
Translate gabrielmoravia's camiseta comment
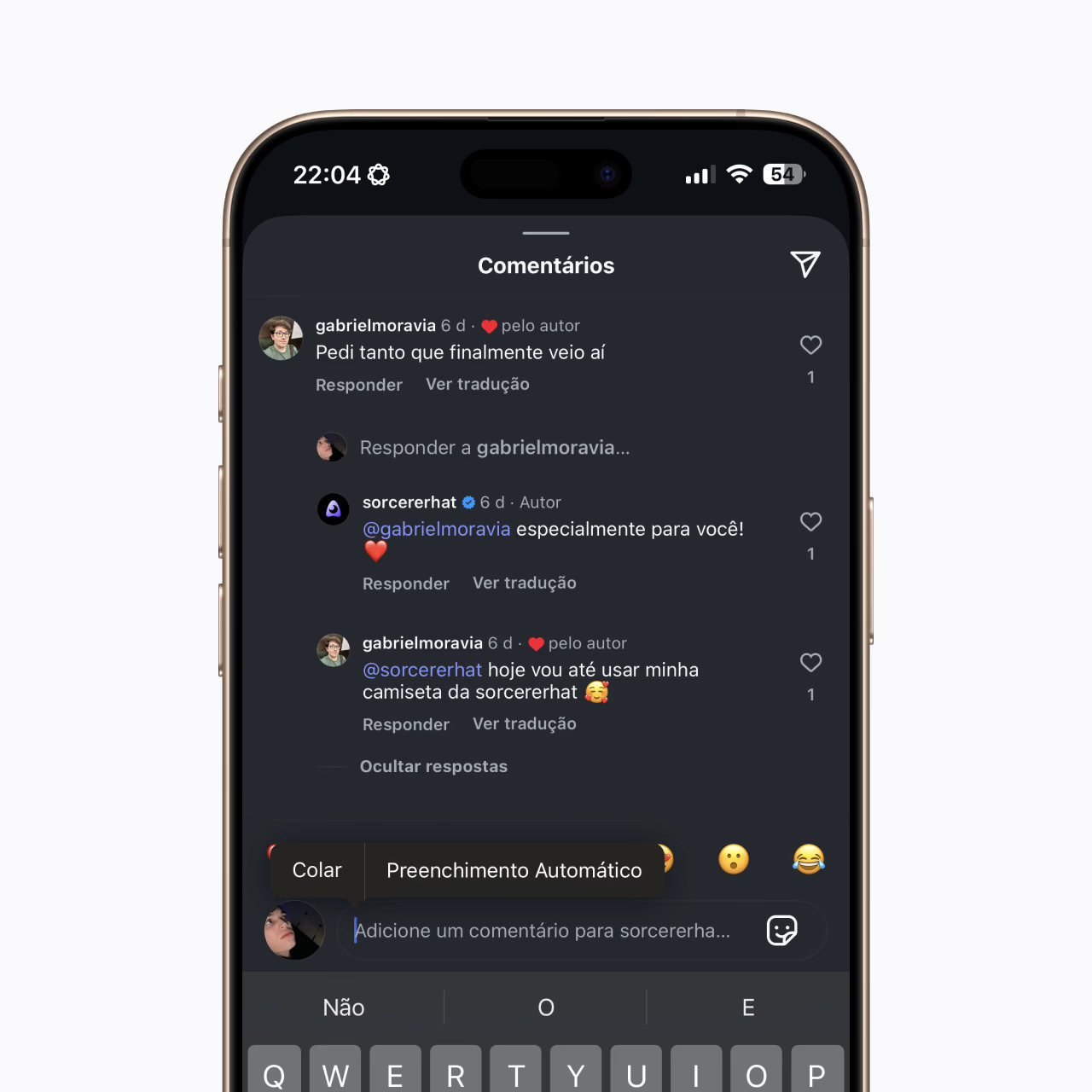(524, 723)
